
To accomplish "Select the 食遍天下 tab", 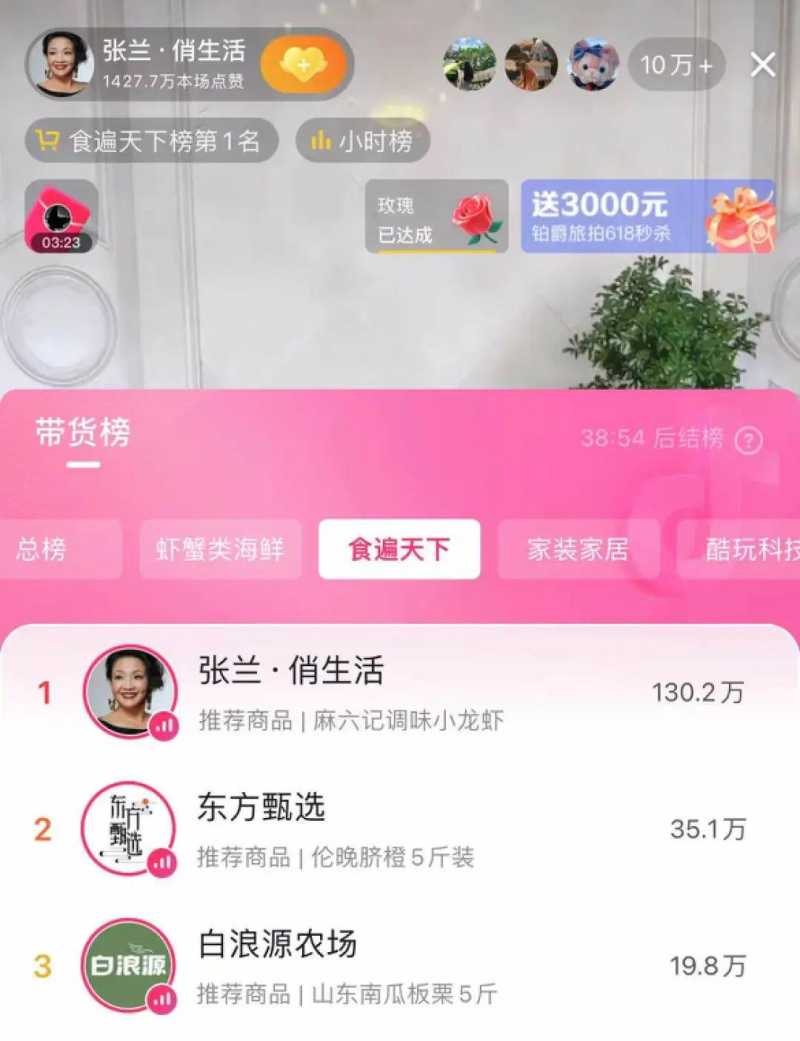I will (399, 549).
